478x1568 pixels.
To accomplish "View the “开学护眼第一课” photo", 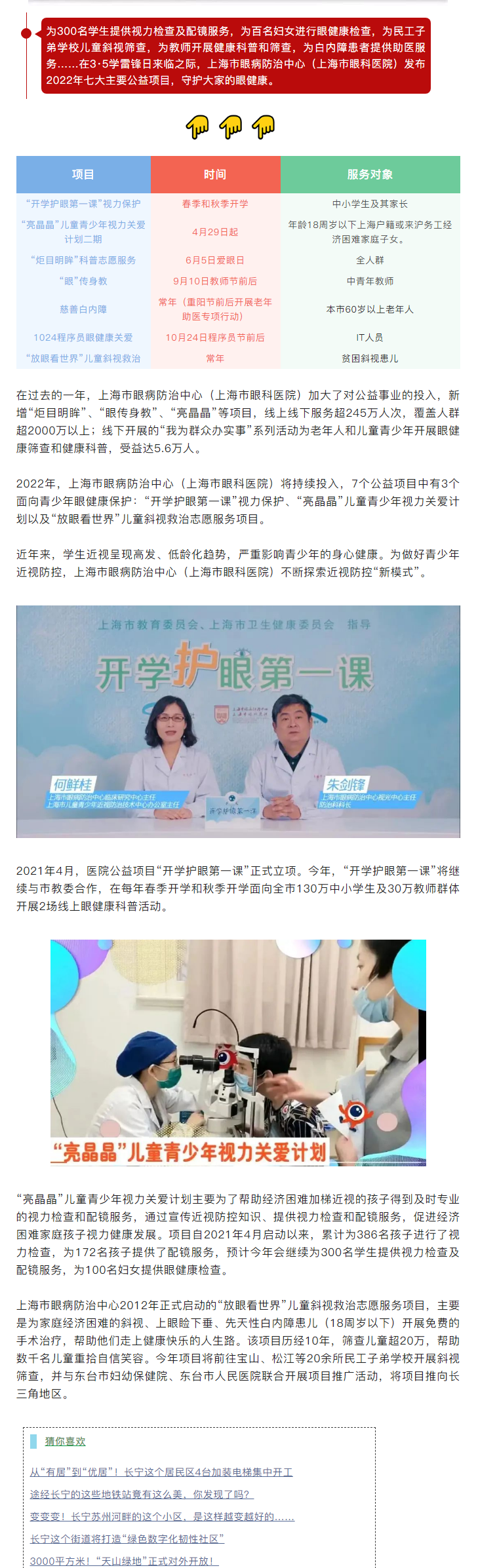I will coord(238,721).
